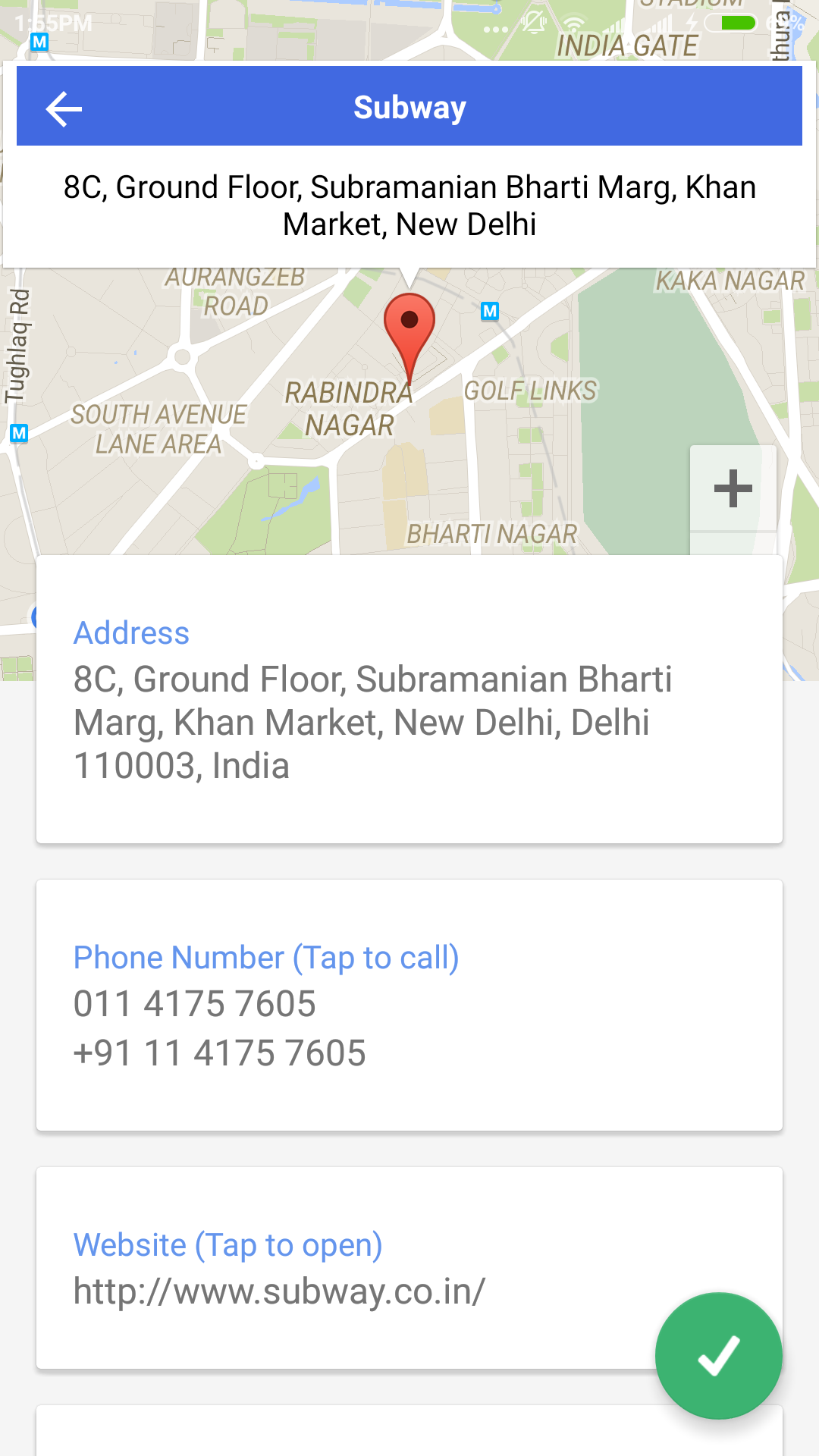Tap the ellipsis notification indicator in status bar

(x=494, y=27)
